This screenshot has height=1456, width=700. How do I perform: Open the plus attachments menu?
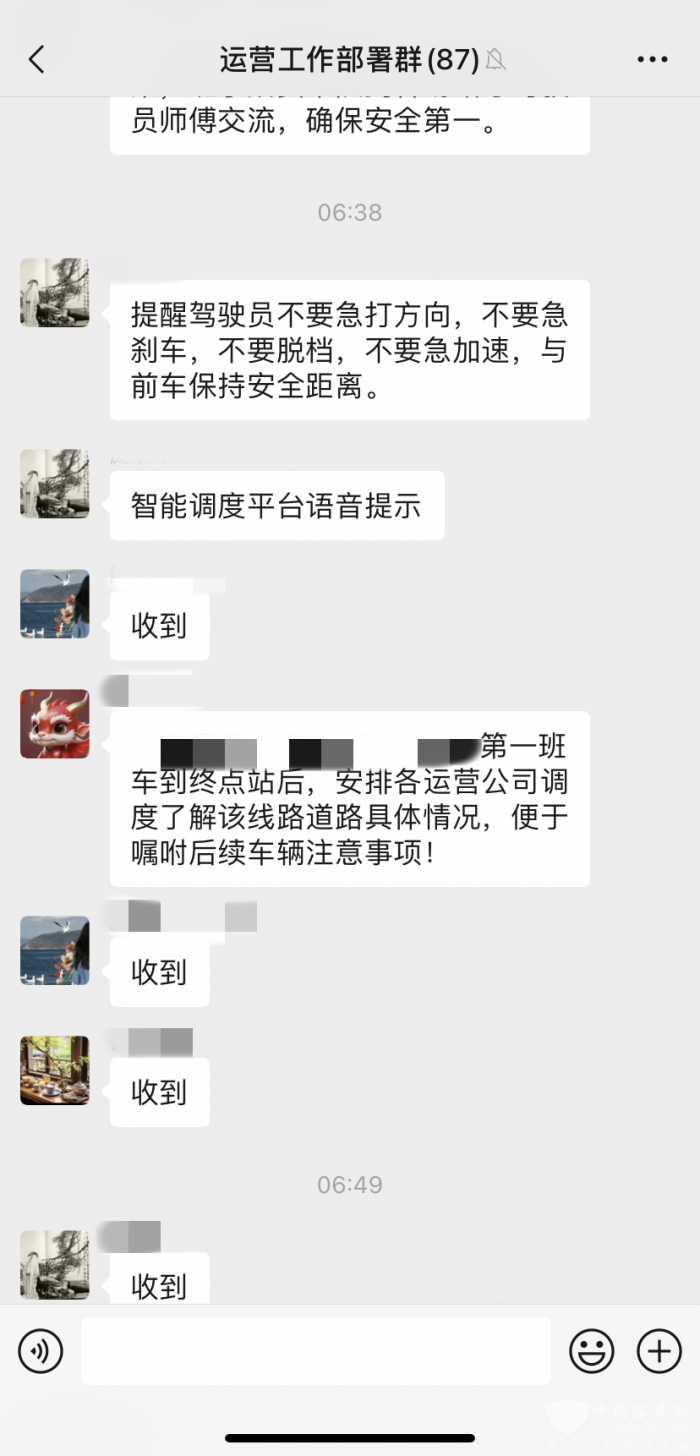(659, 1352)
